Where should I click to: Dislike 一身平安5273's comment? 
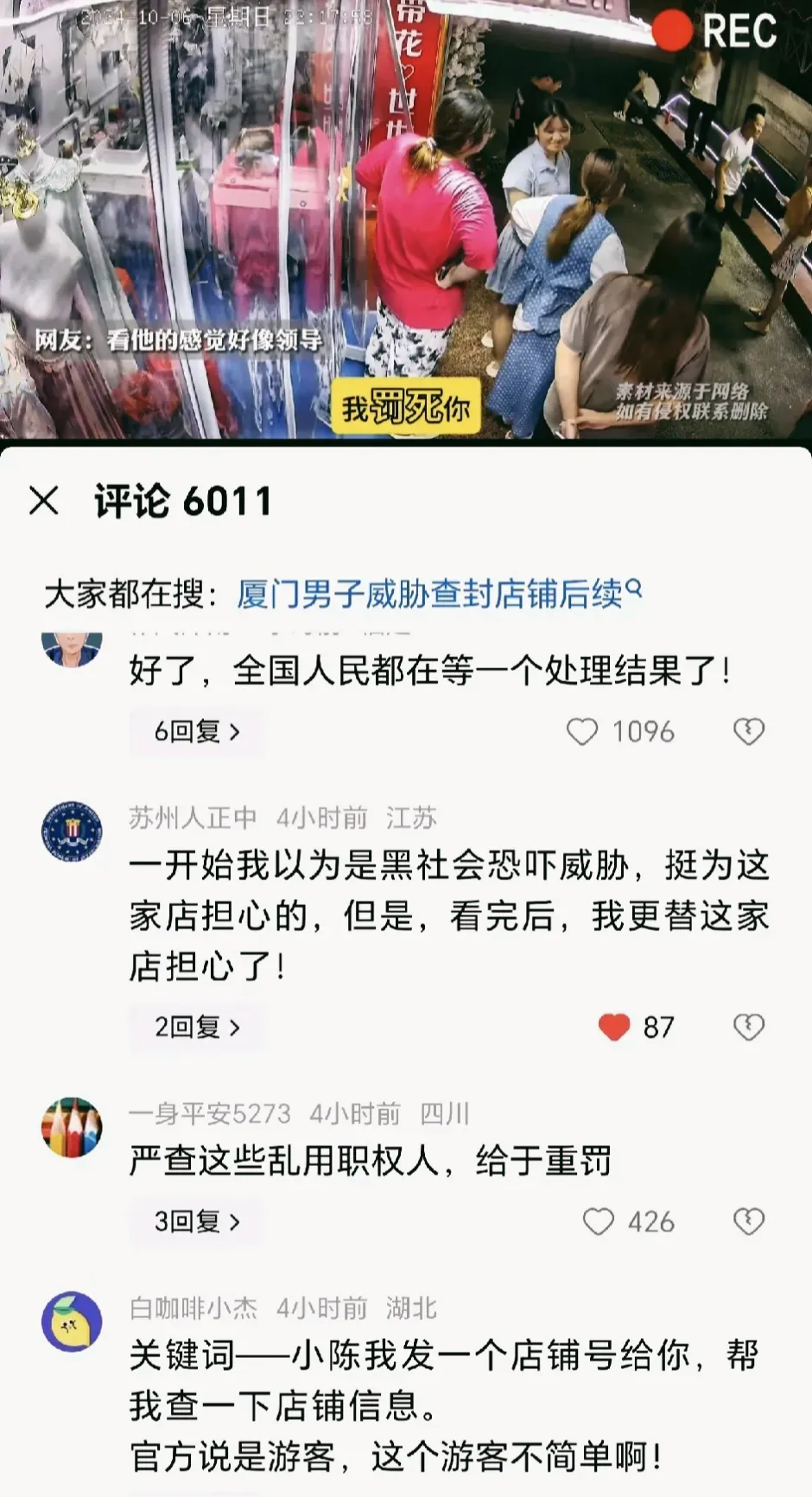pos(748,1221)
